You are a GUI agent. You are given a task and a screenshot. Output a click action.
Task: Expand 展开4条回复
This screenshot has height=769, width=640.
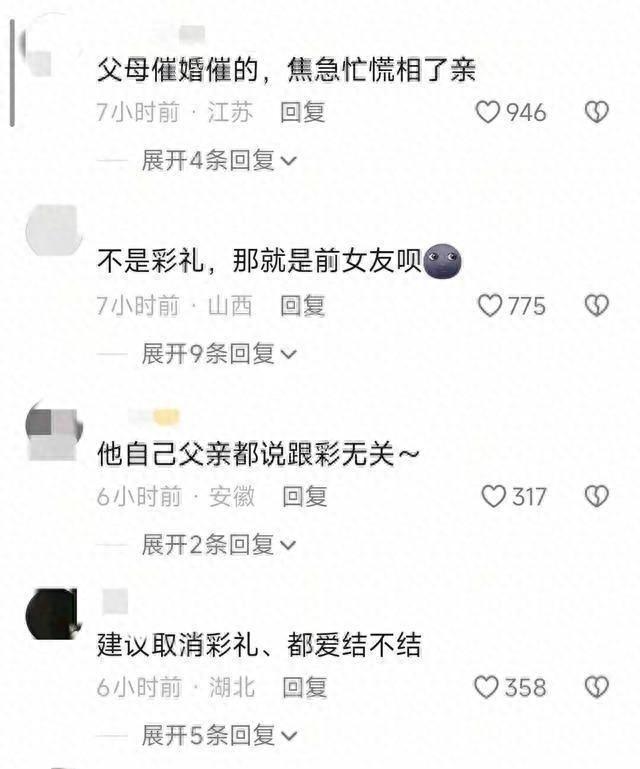(x=219, y=161)
